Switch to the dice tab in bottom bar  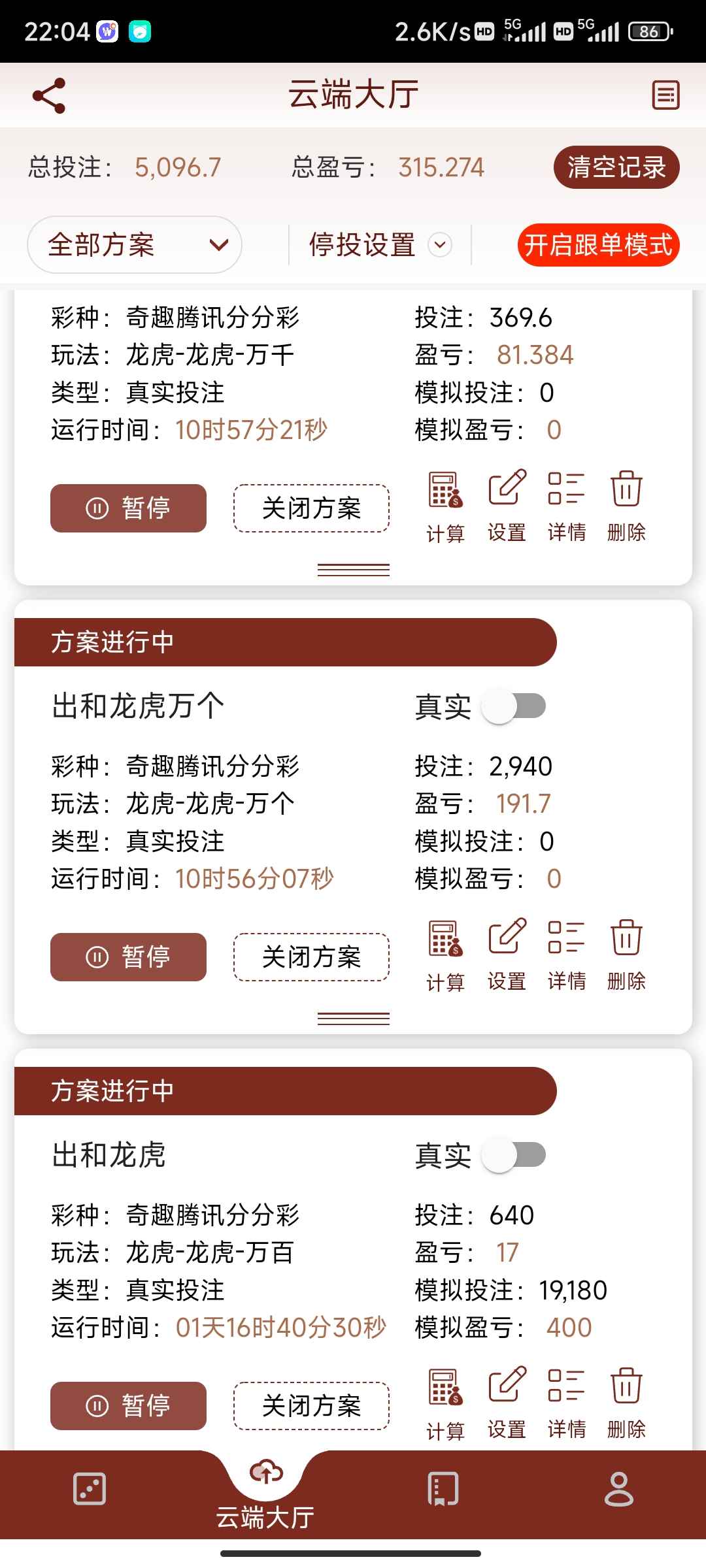click(90, 1490)
